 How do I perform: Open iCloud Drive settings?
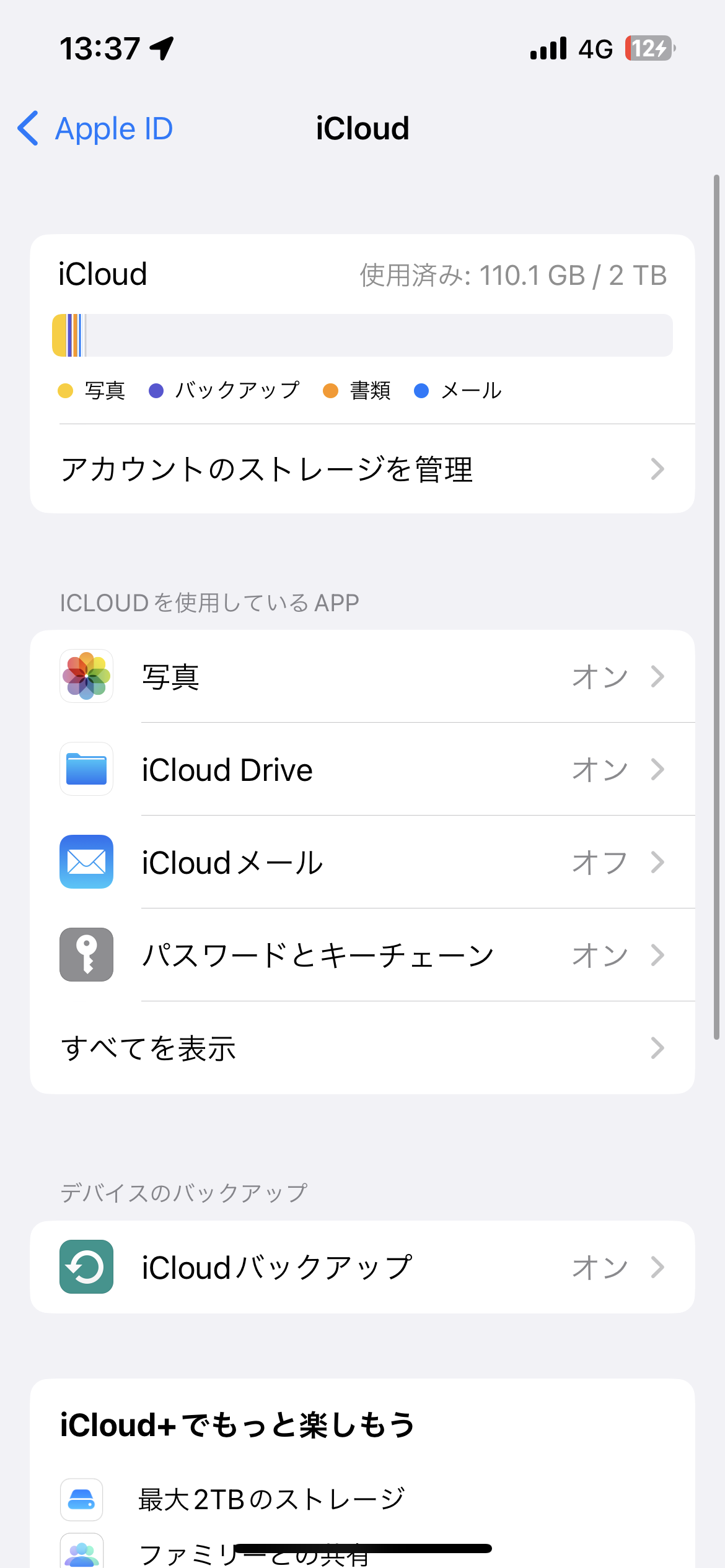[362, 769]
